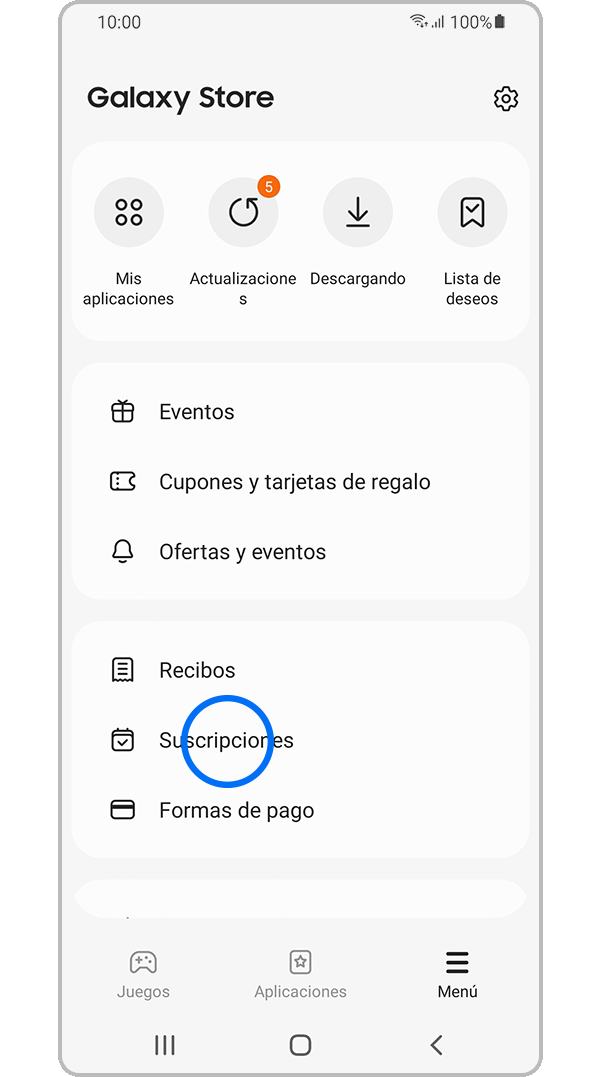Check pending Actualizaciones
Viewport: 600px width, 1077px height.
click(243, 213)
